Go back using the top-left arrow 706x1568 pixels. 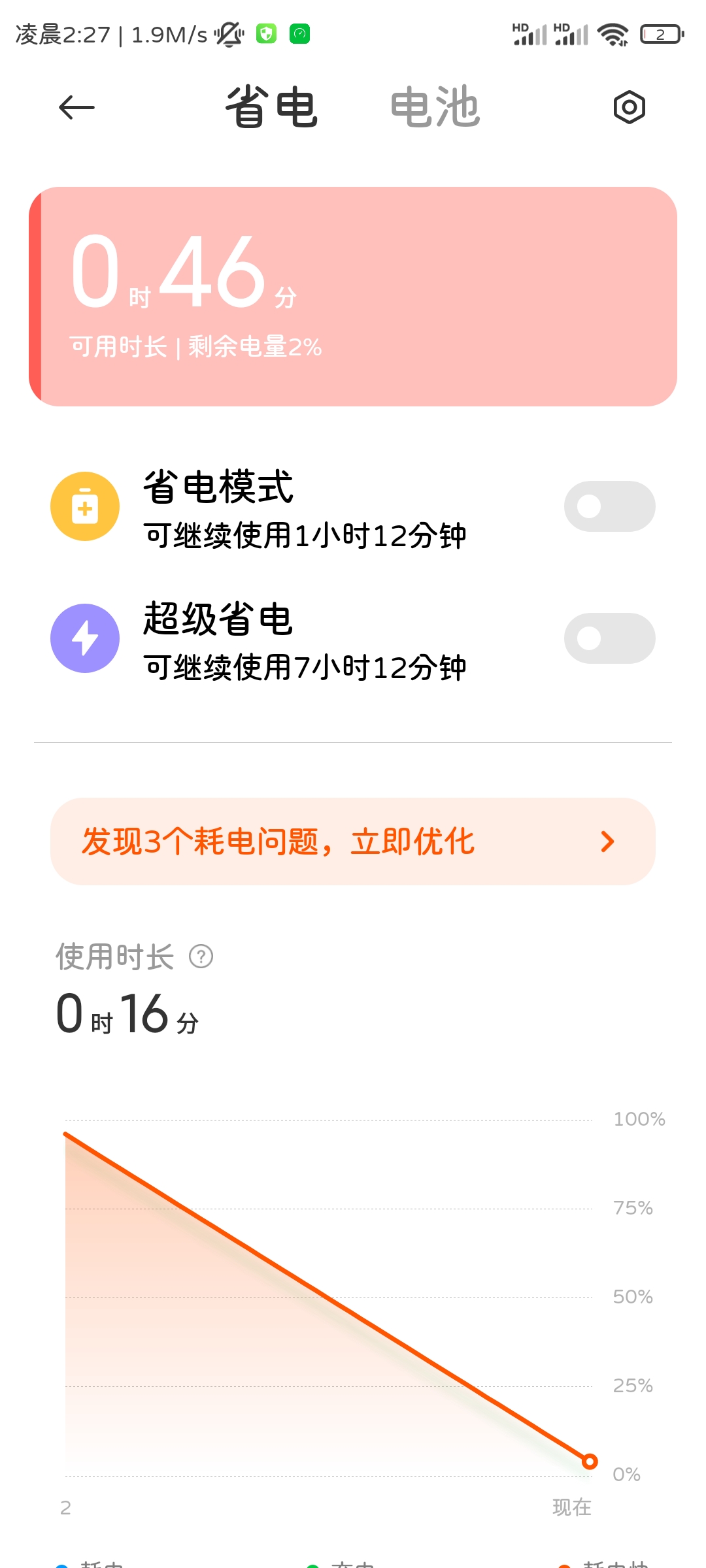(x=76, y=107)
